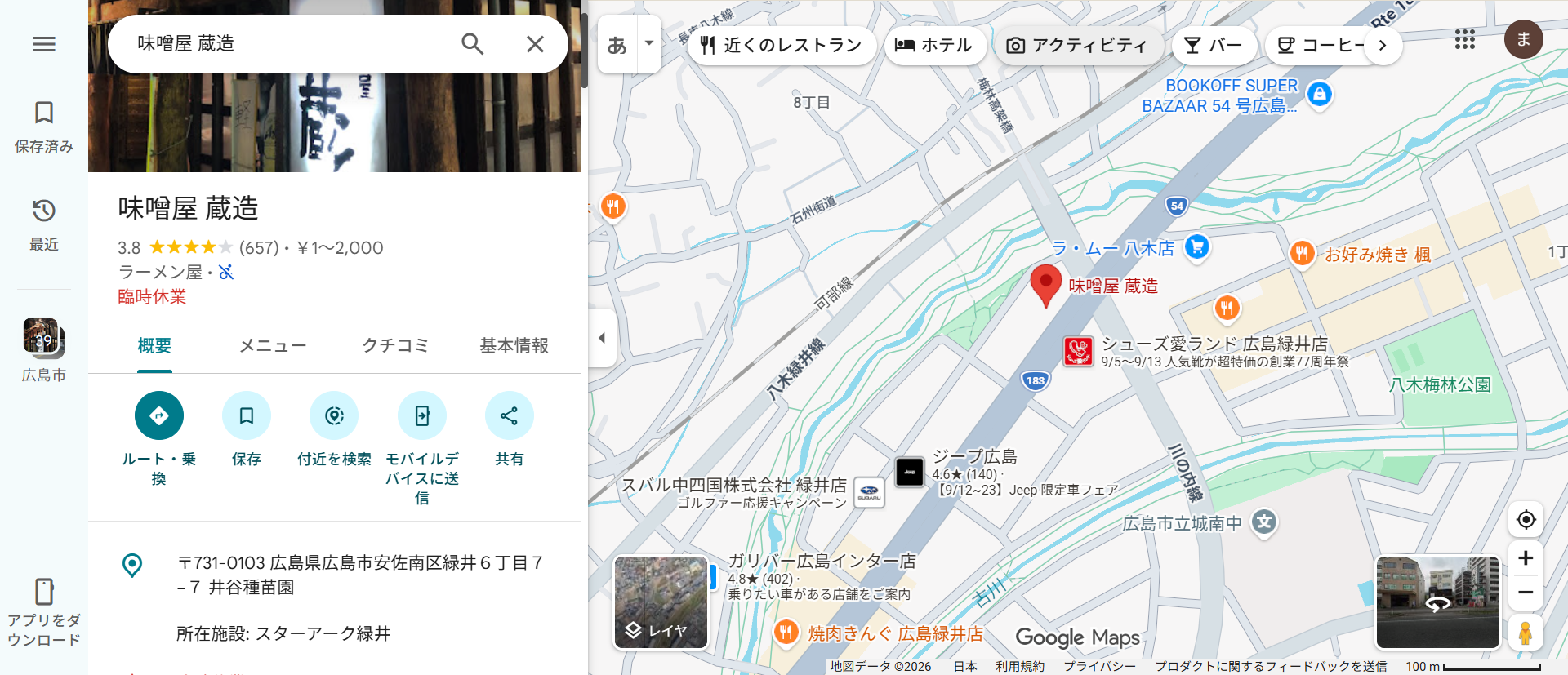Open the 保存済み saved places
Screen dimensions: 1568x675
[x=44, y=127]
